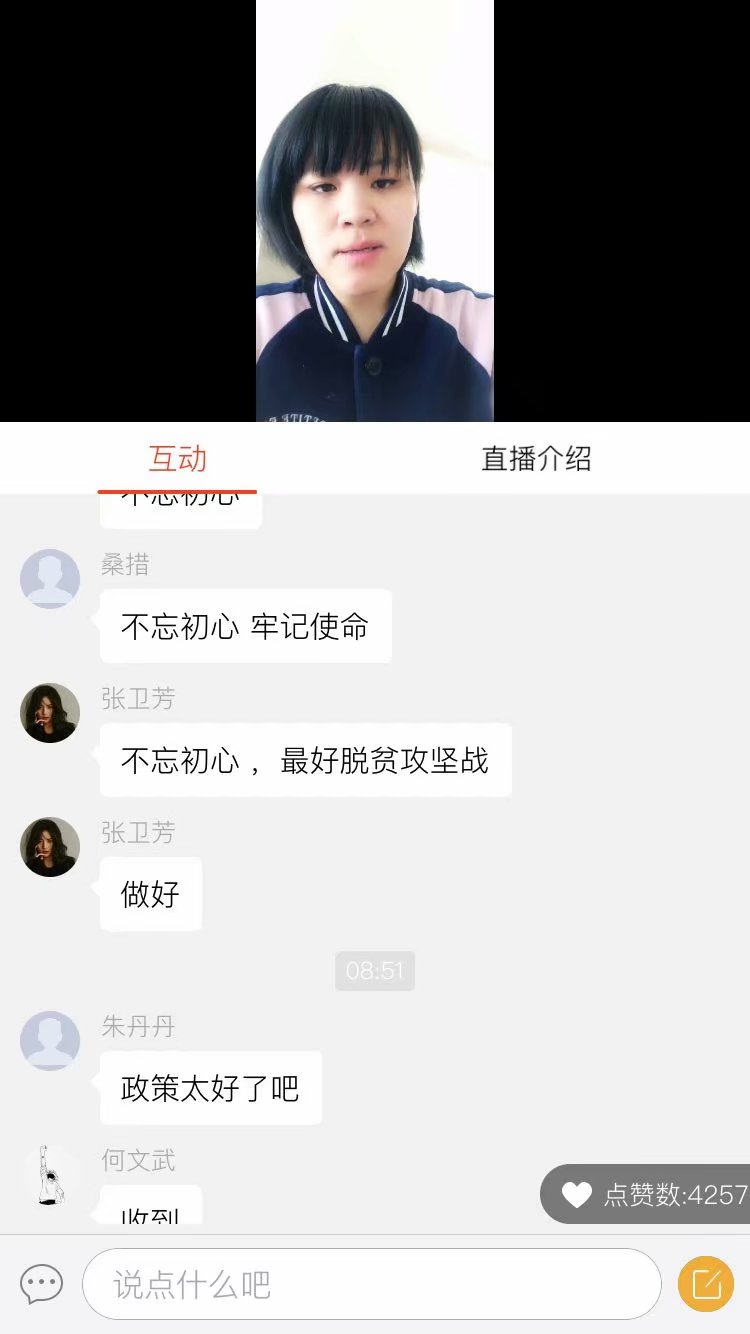Switch to the 直播介绍 tab
Viewport: 750px width, 1334px height.
[x=536, y=459]
